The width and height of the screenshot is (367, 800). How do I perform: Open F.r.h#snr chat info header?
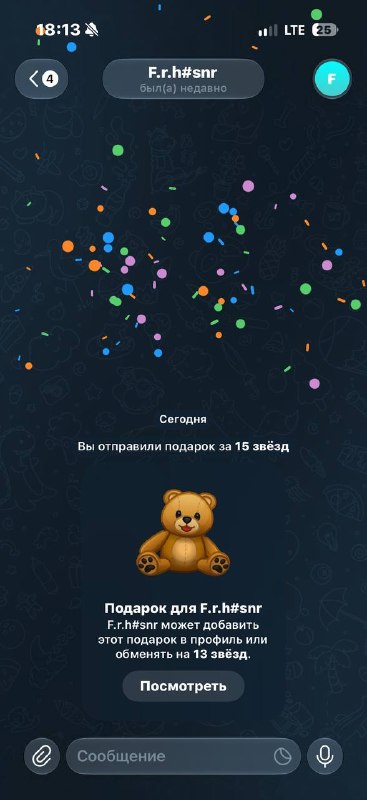pyautogui.click(x=183, y=79)
